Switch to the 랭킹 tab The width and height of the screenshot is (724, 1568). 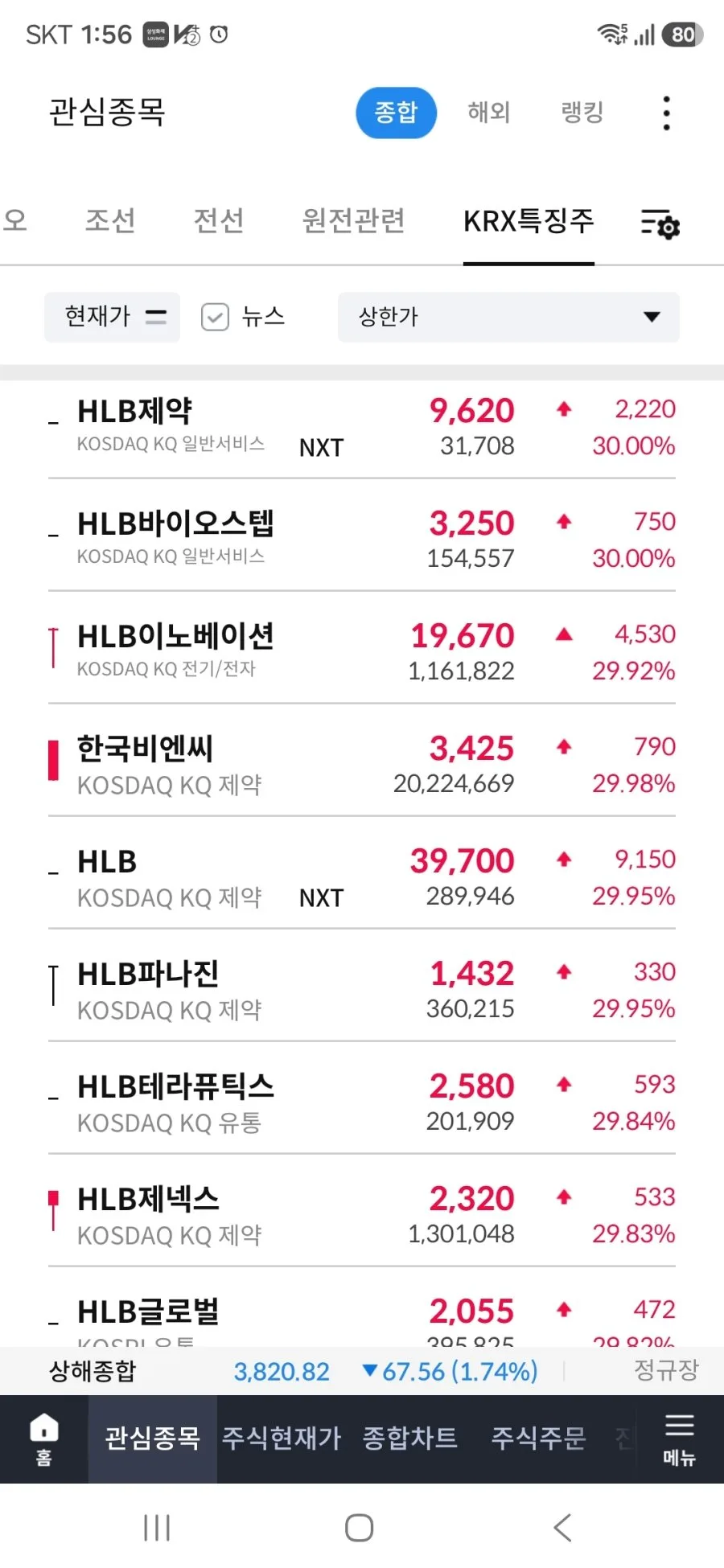click(x=582, y=112)
